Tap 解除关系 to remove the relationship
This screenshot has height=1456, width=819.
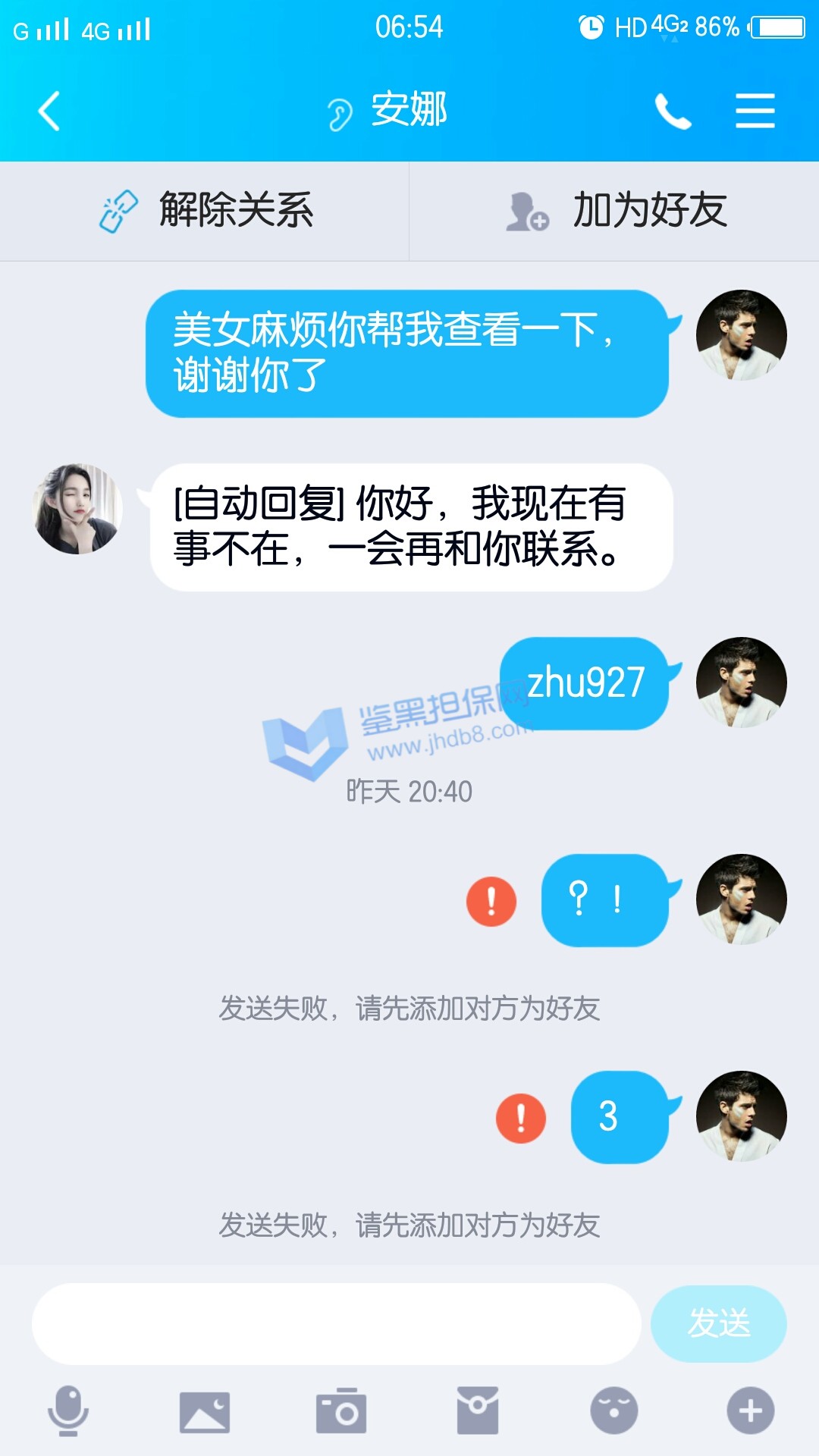[205, 210]
